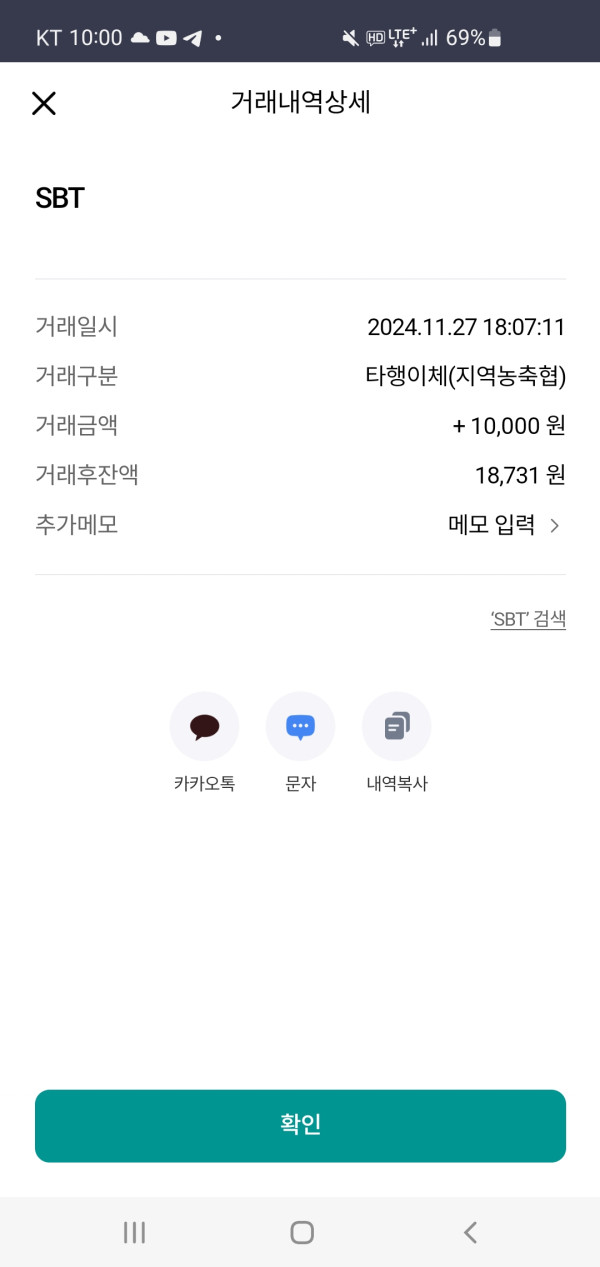The width and height of the screenshot is (600, 1267).
Task: Tap the 'SBT' 검색 link
Action: (x=528, y=619)
